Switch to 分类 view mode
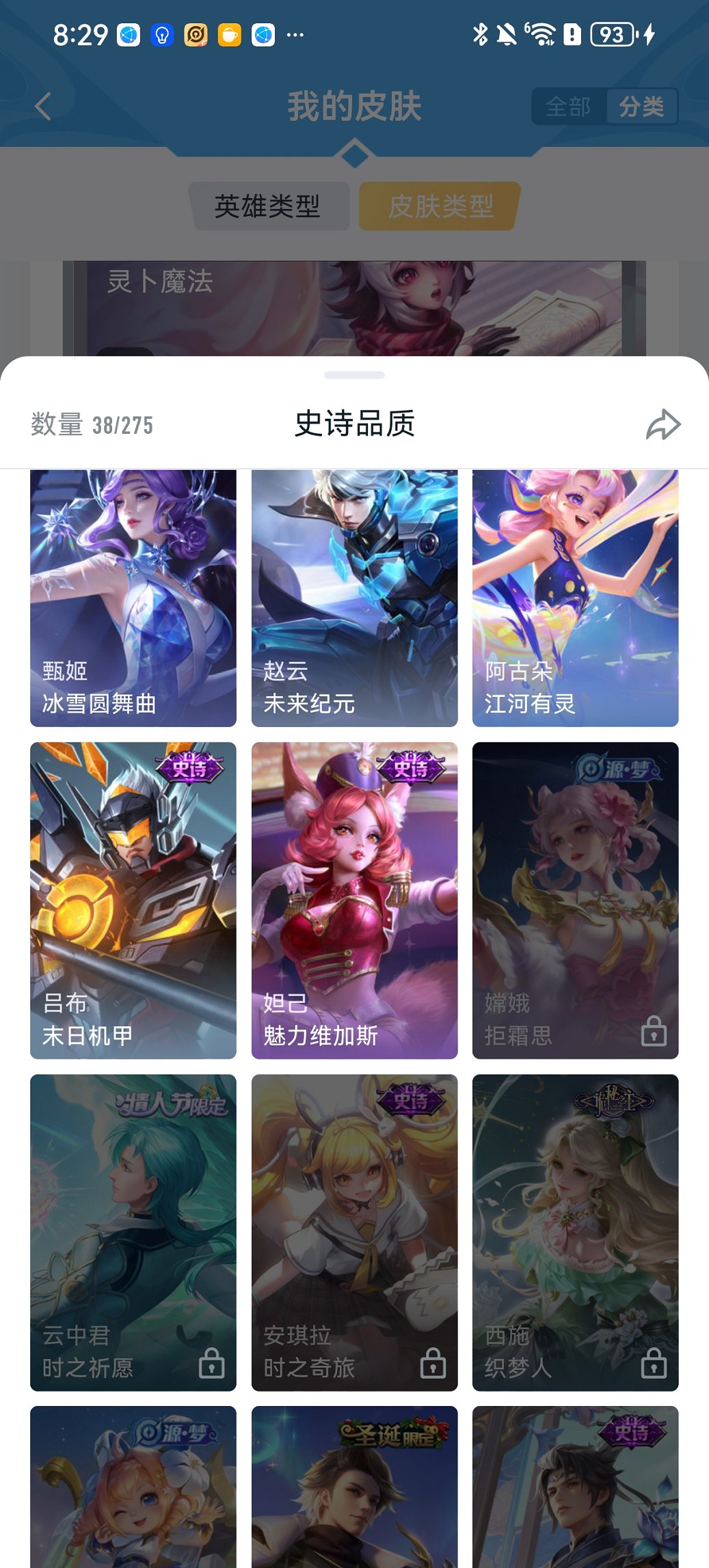The height and width of the screenshot is (1568, 709). pyautogui.click(x=643, y=106)
